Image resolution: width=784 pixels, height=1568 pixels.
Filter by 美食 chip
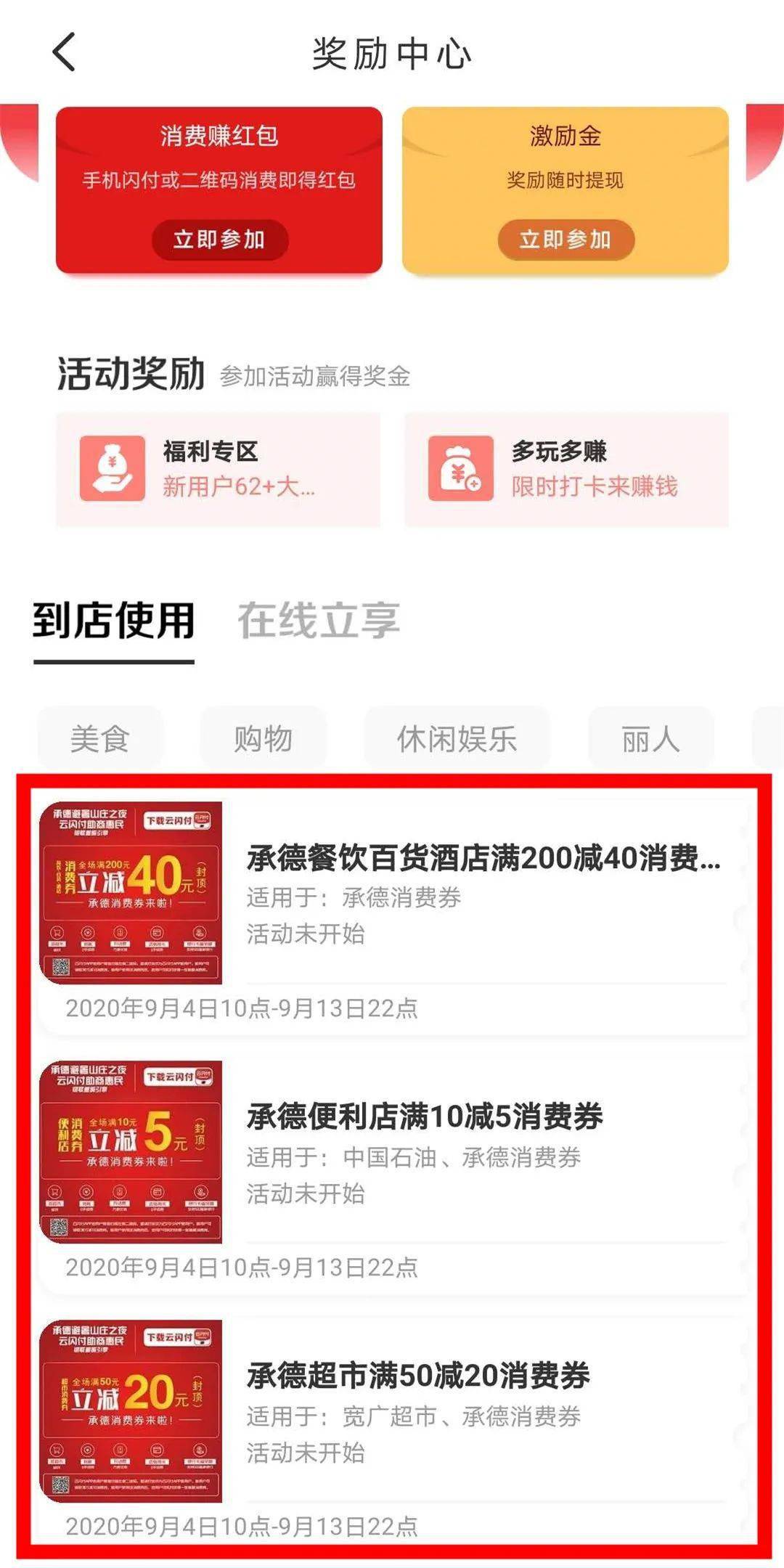100,739
